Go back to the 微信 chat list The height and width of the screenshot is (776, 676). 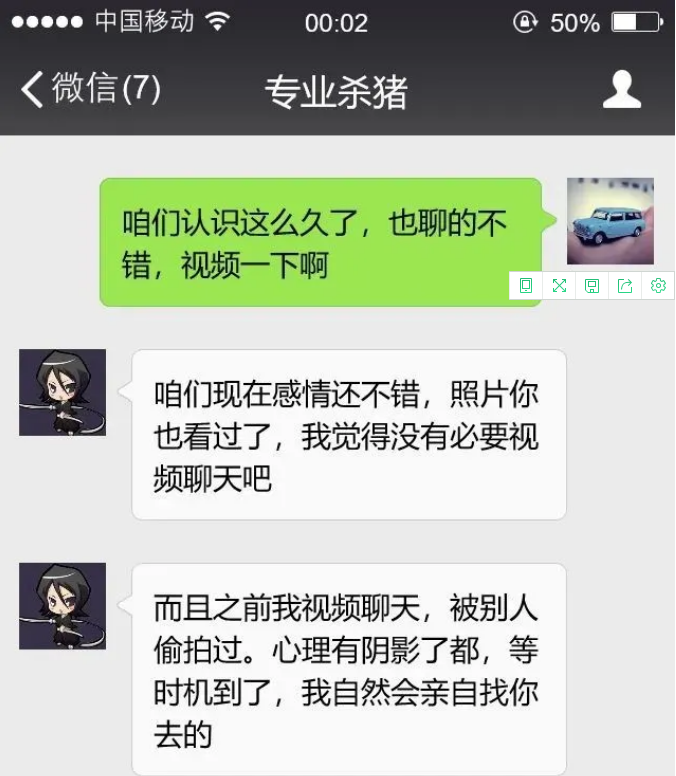click(88, 90)
